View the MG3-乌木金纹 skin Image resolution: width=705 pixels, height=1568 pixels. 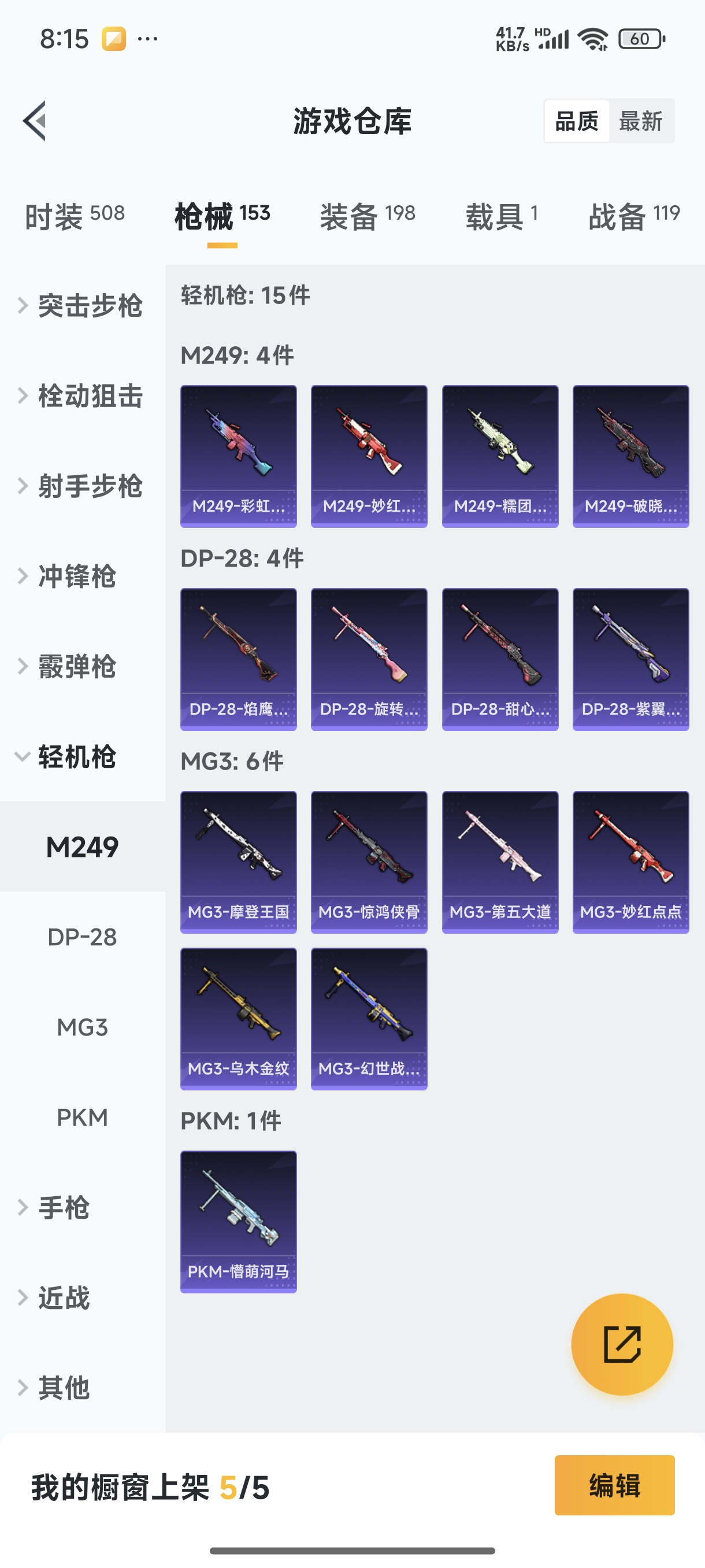[239, 1018]
